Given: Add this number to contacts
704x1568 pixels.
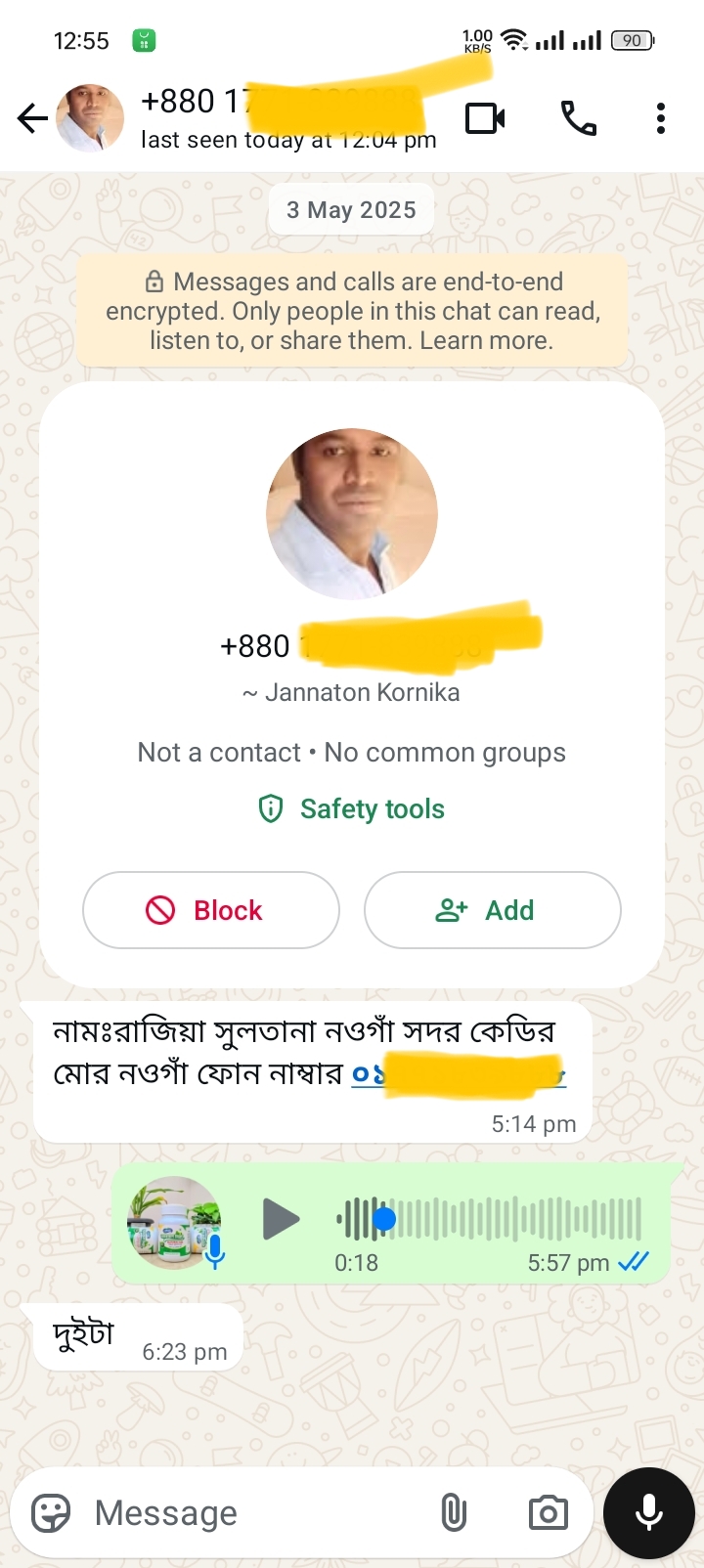Looking at the screenshot, I should tap(492, 910).
